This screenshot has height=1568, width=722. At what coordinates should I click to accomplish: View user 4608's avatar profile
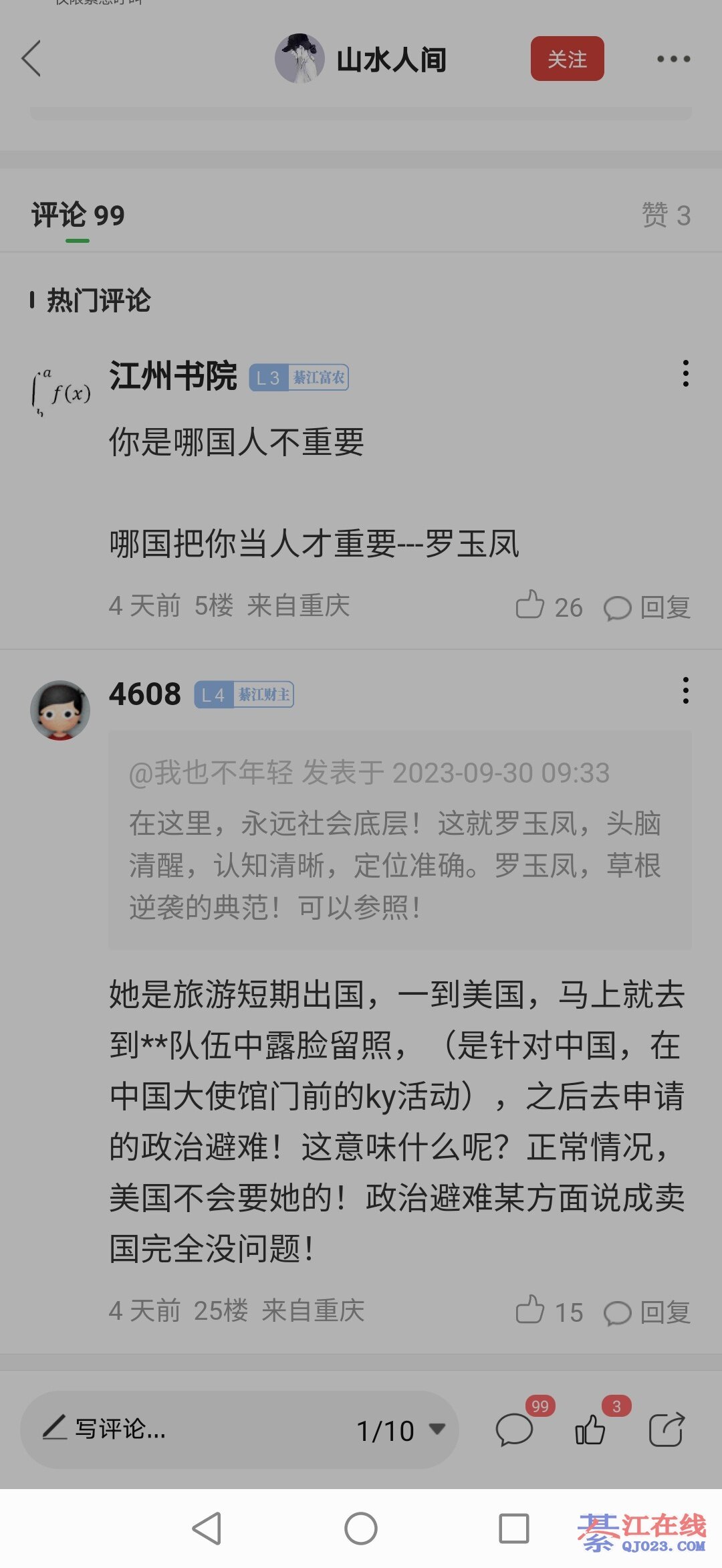pos(60,710)
